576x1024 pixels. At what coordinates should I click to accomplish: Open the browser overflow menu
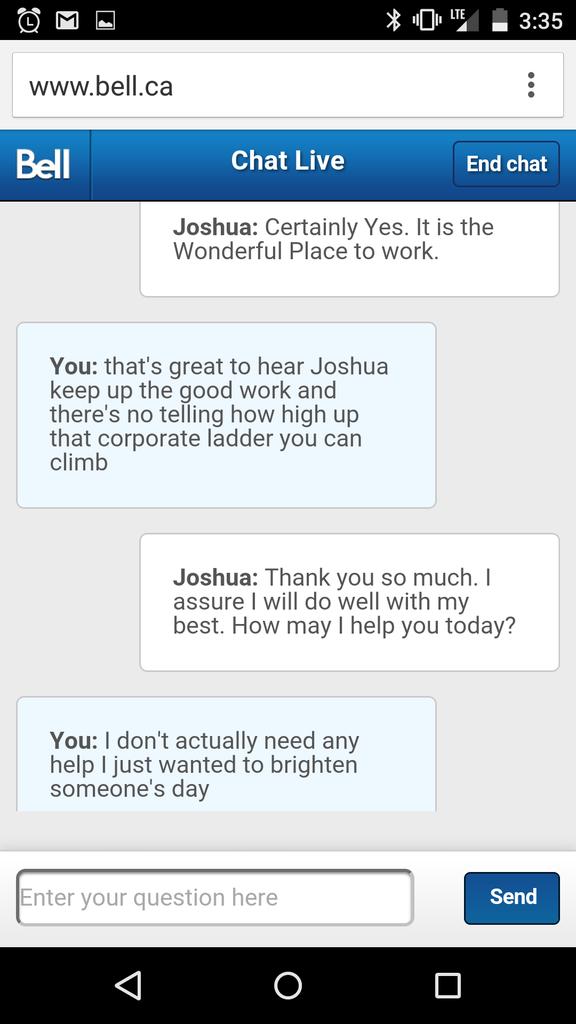531,85
